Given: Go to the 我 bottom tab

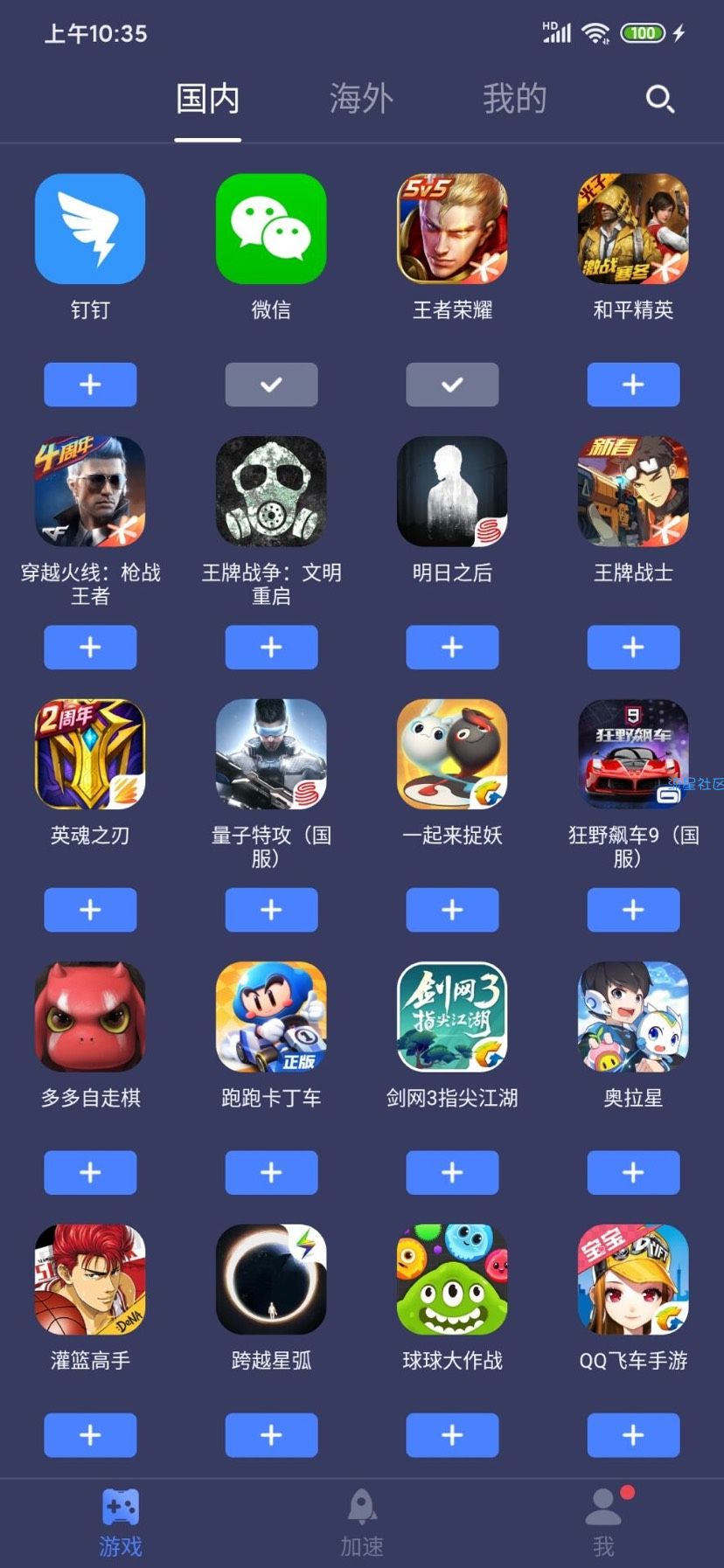Looking at the screenshot, I should click(603, 1523).
